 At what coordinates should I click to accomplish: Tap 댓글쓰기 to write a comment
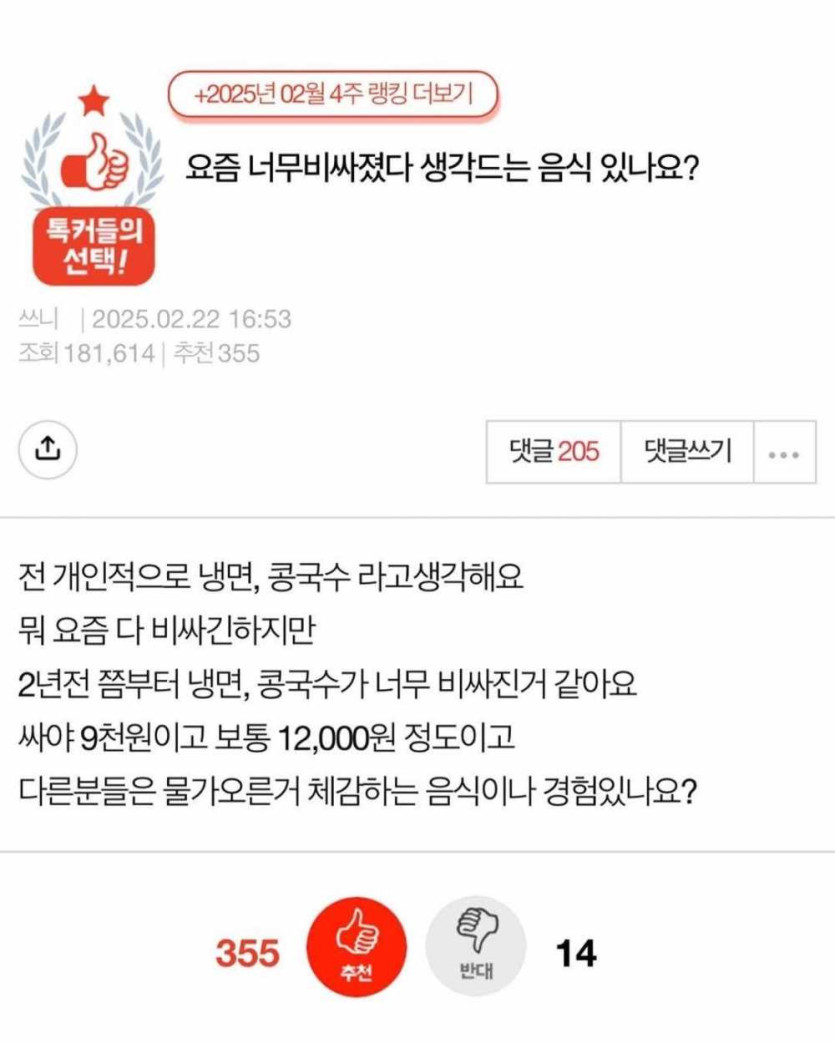(x=688, y=452)
